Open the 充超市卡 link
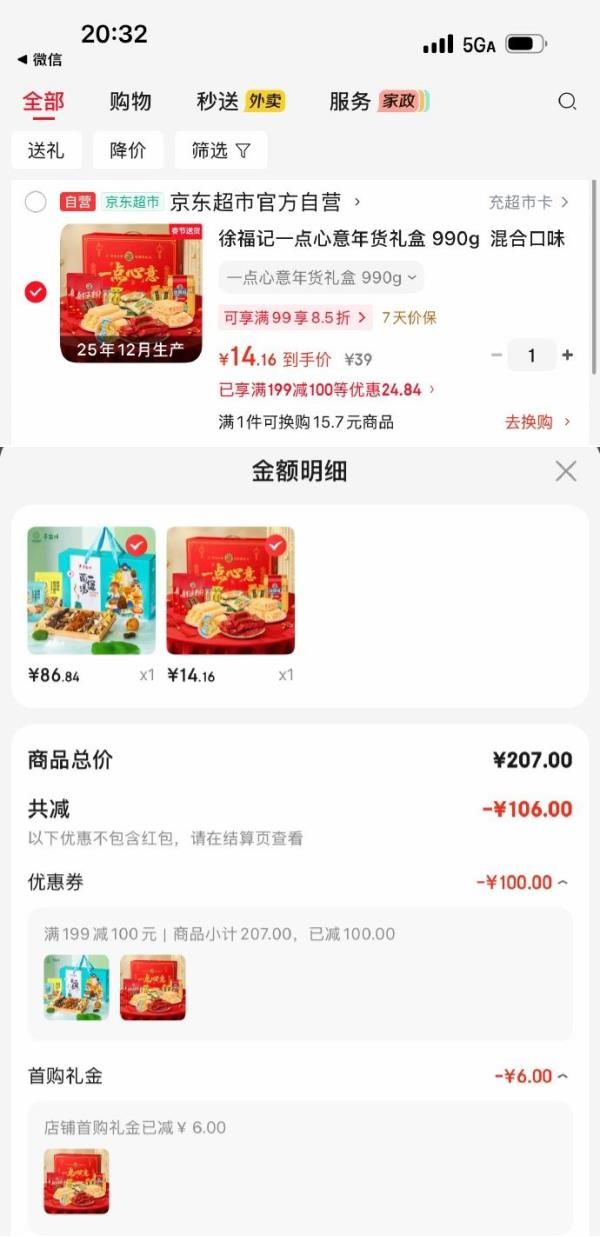 [x=528, y=202]
